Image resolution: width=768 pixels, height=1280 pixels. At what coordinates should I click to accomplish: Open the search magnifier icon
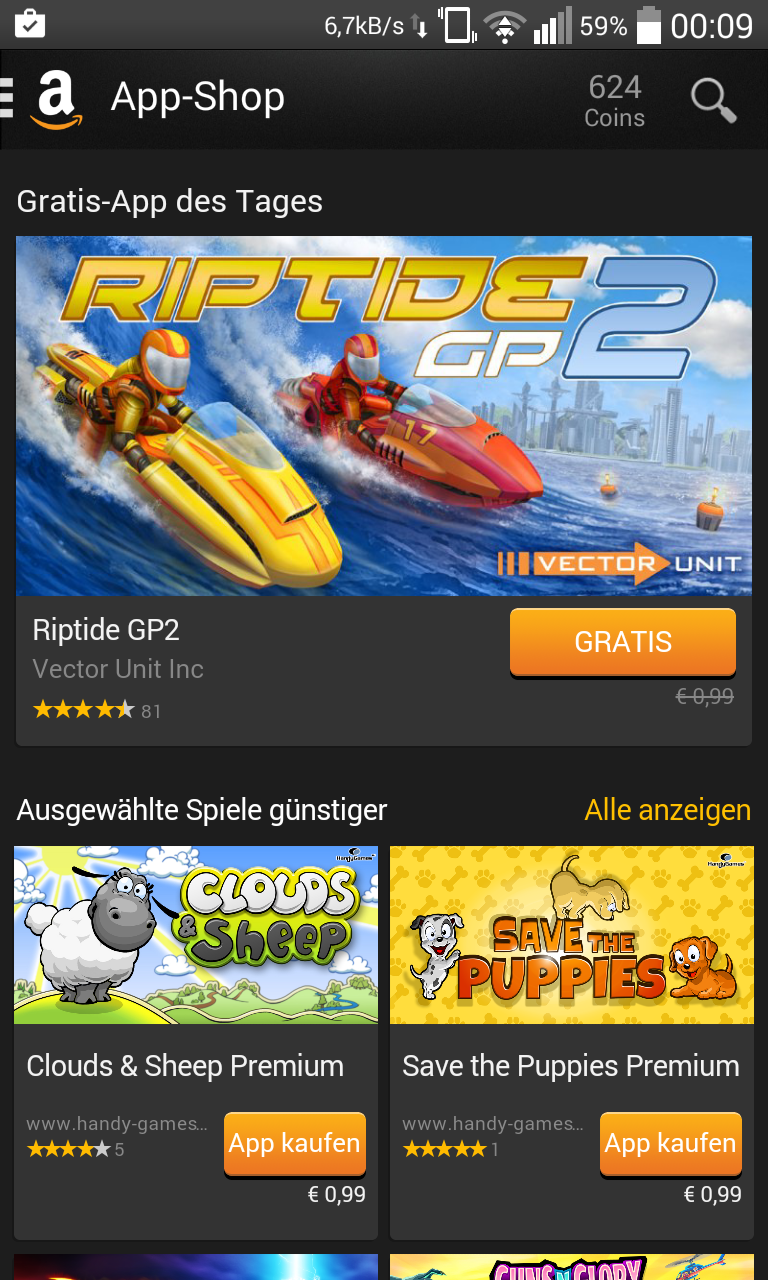click(713, 100)
